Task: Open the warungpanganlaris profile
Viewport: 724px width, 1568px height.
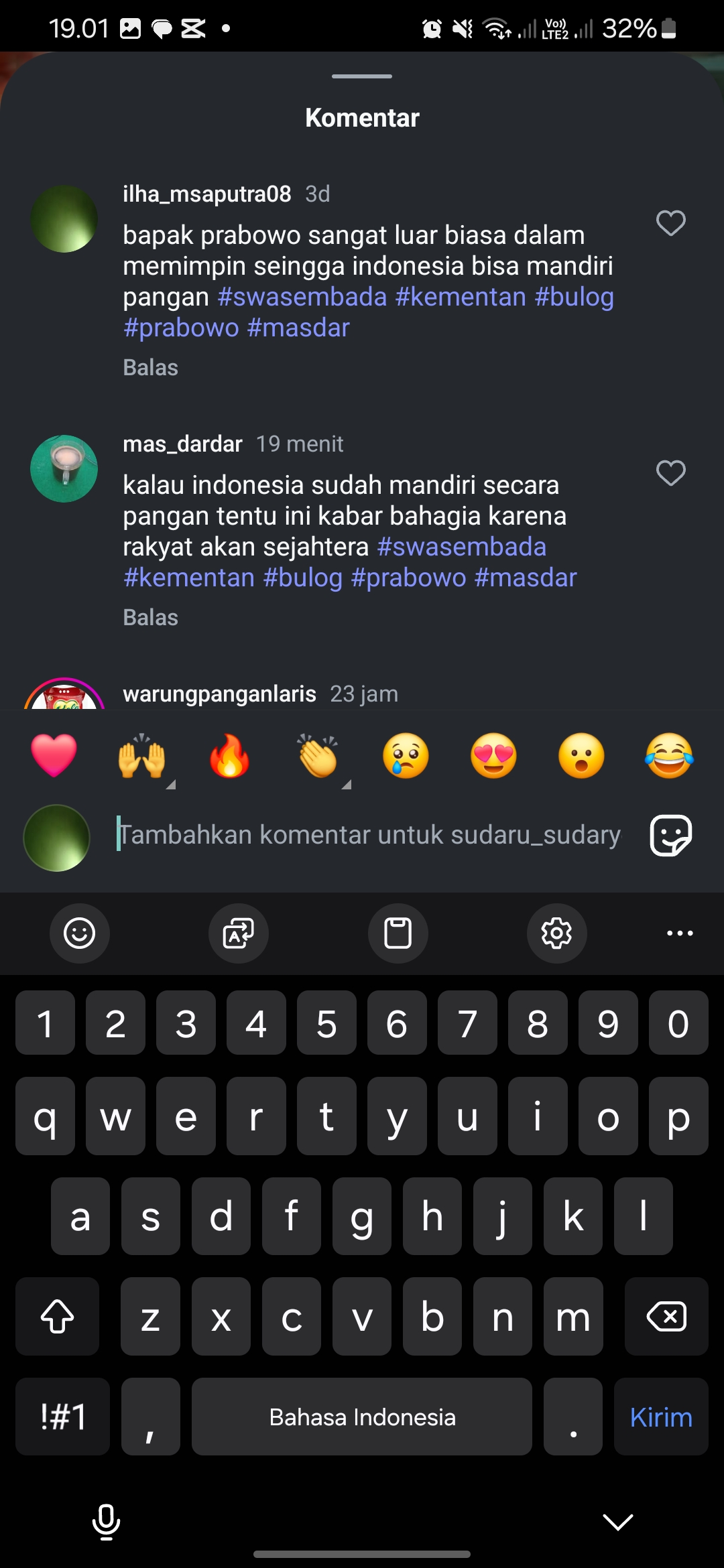Action: [219, 694]
